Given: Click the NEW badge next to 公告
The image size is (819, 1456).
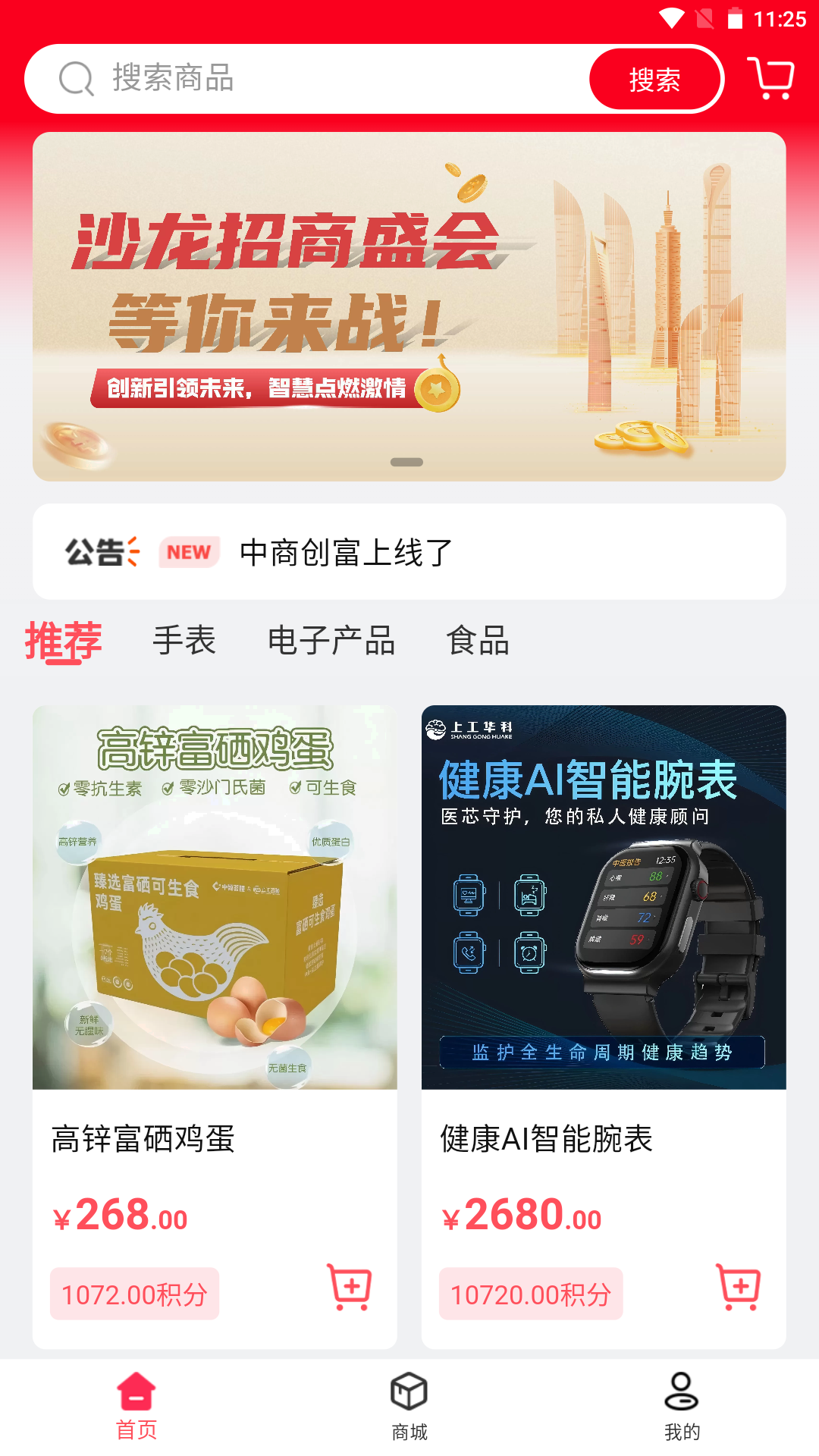Looking at the screenshot, I should point(189,551).
